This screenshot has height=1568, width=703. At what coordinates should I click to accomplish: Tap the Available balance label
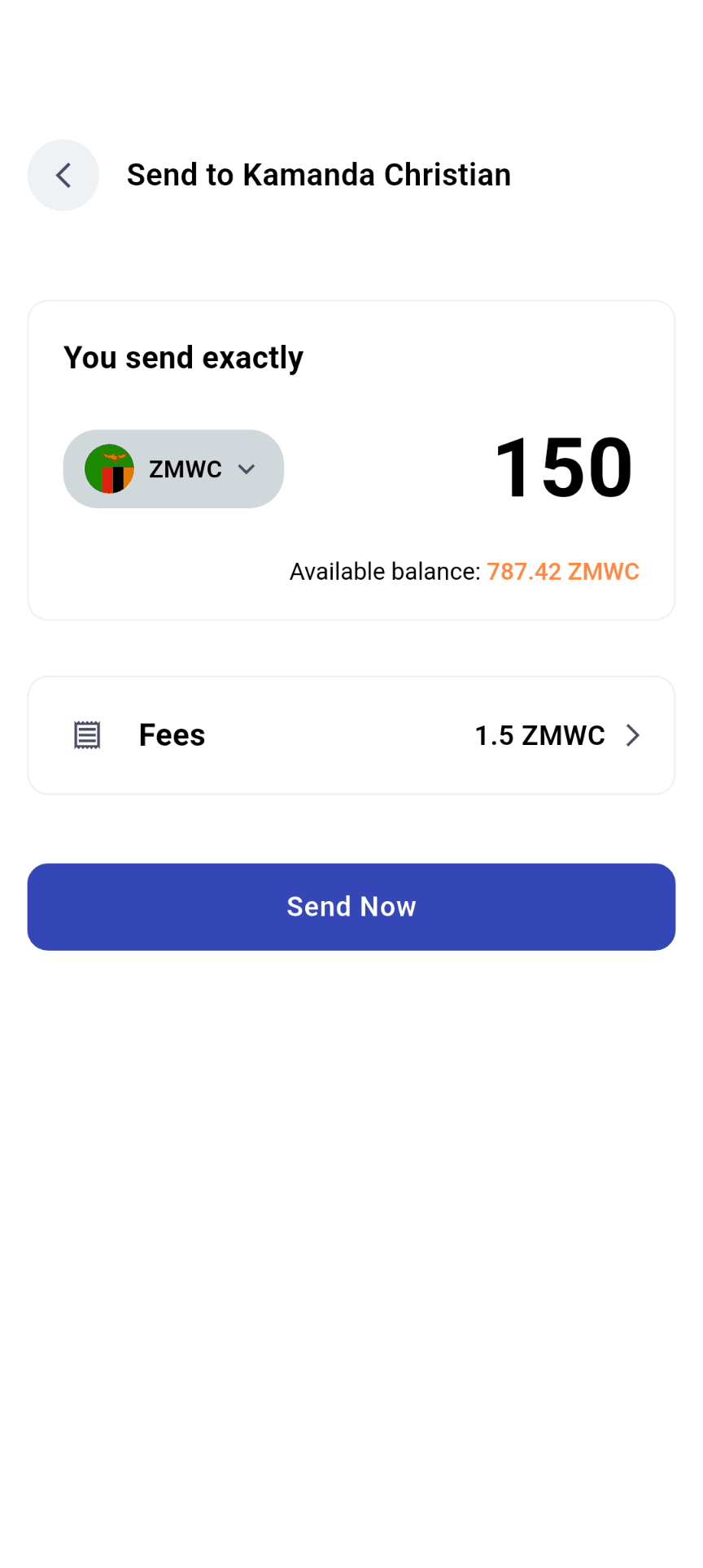coord(383,571)
